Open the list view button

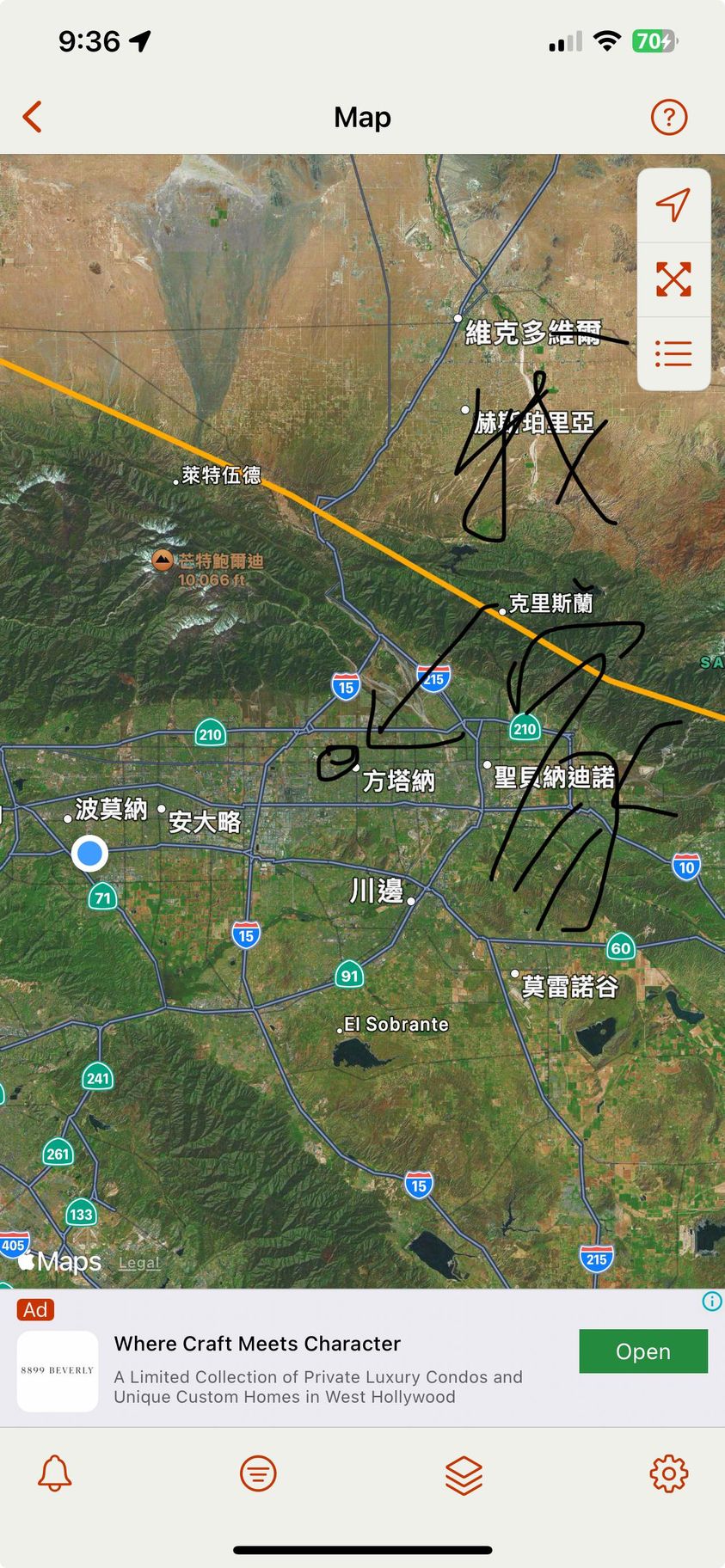click(x=673, y=353)
